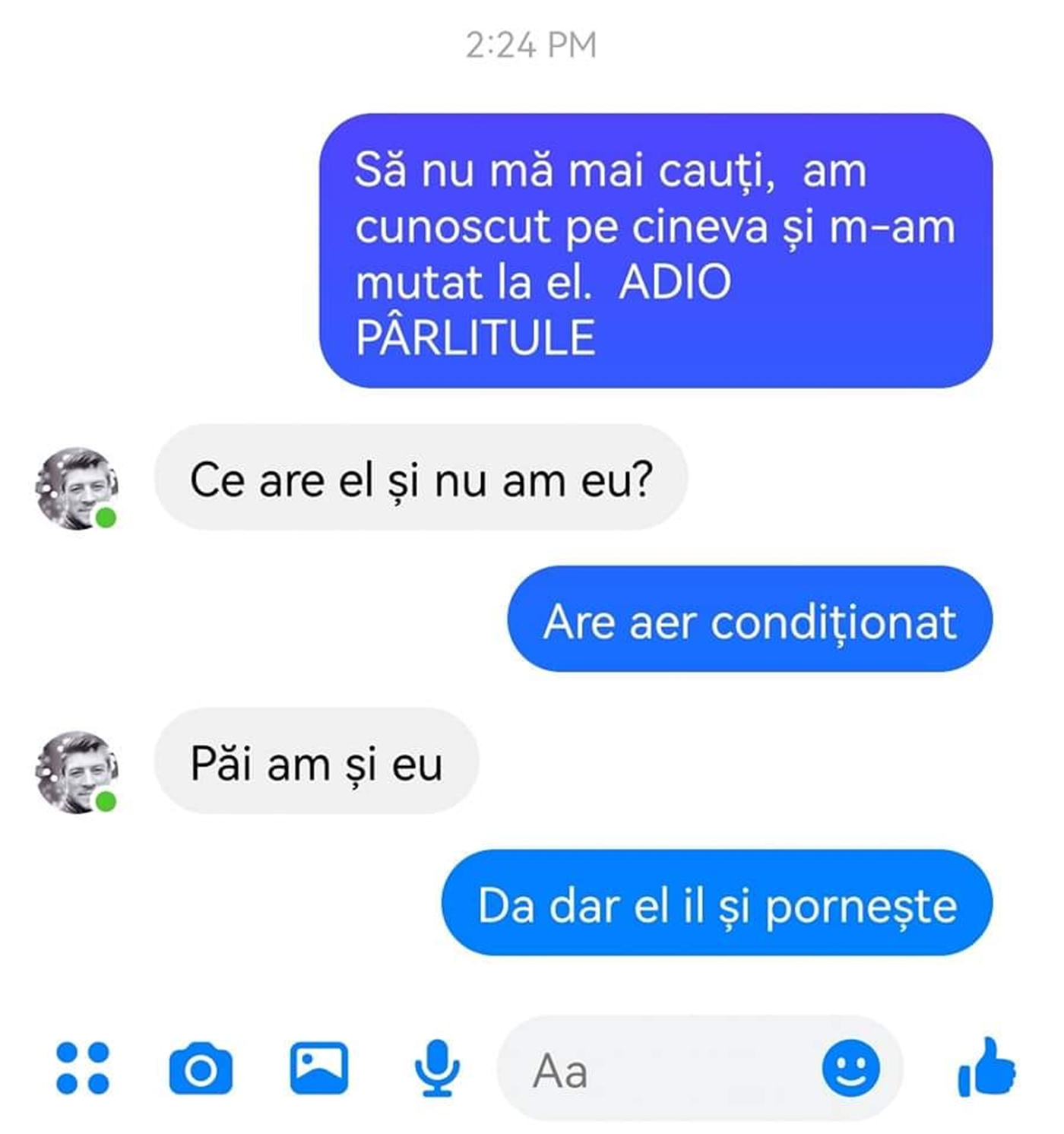Open the camera to take a photo
1064x1134 pixels.
click(201, 1069)
